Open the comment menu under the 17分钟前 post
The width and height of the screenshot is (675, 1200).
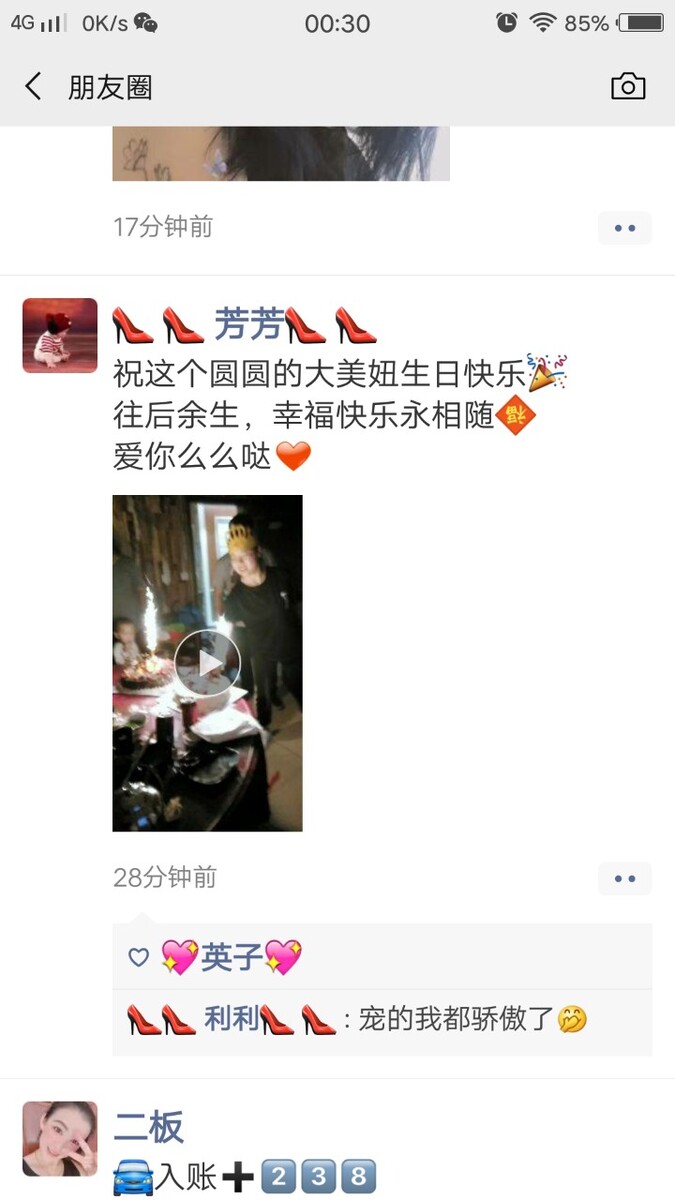point(625,228)
